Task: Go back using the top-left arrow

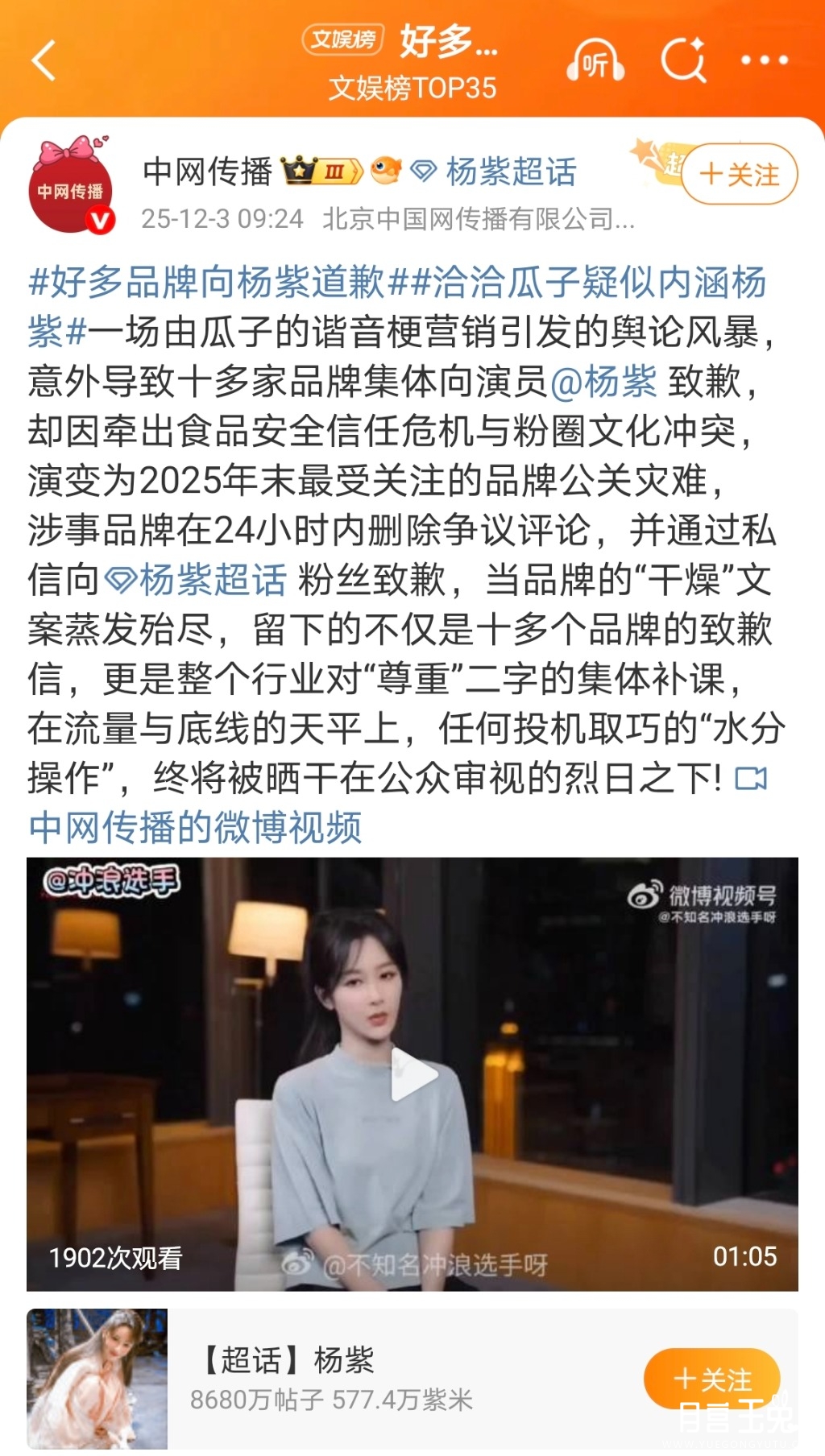Action: click(44, 60)
